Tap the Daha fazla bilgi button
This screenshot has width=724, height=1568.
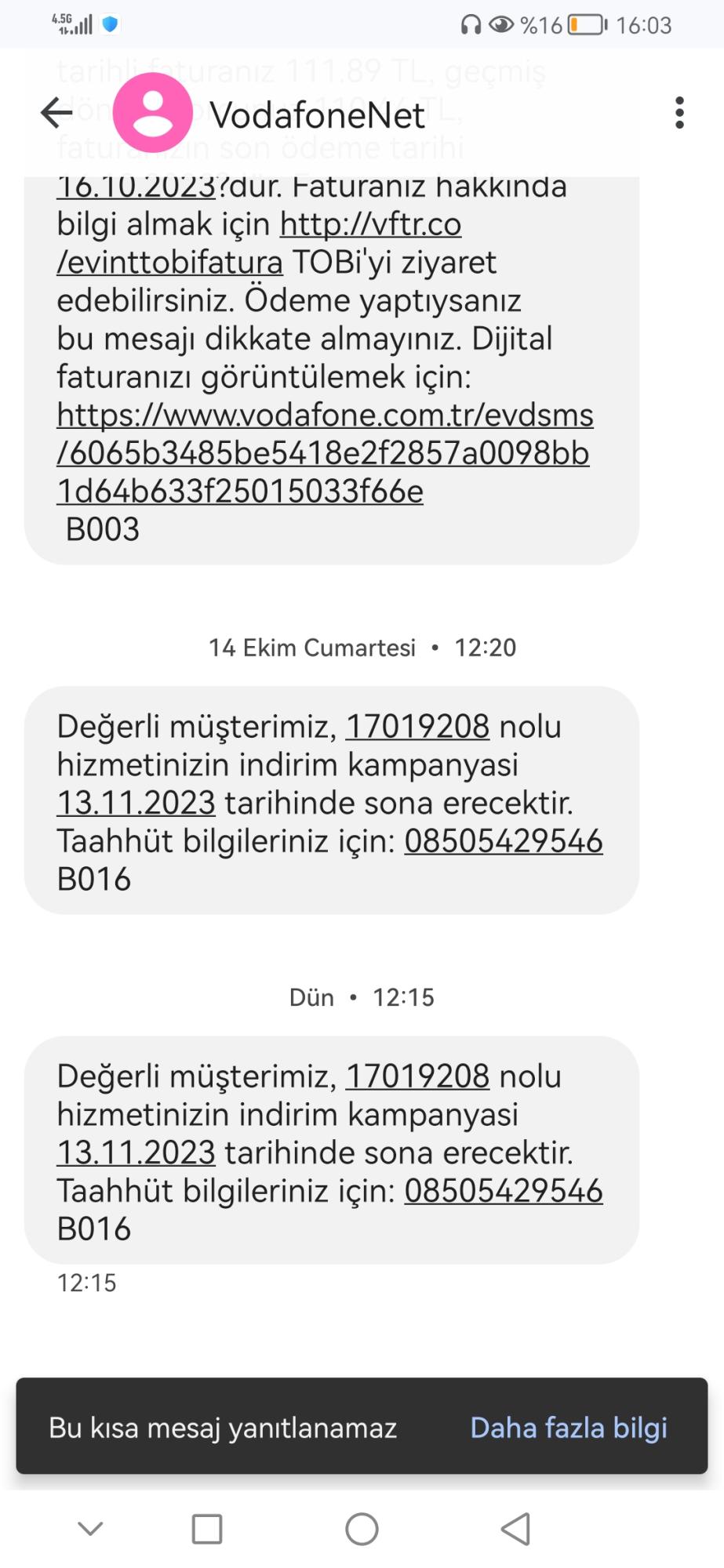tap(568, 1428)
